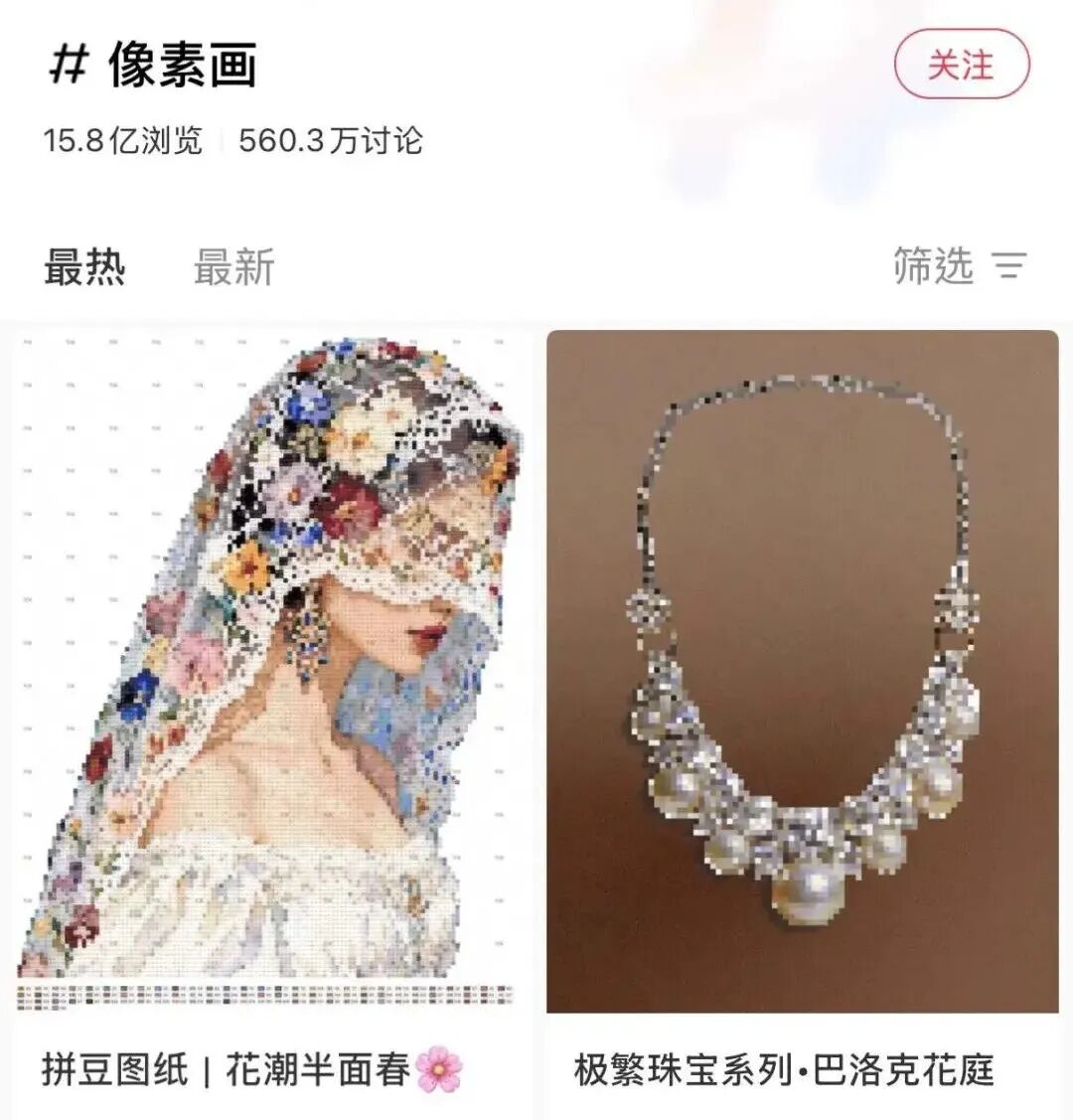Select the filter glyph beside 筛选 text
The height and width of the screenshot is (1120, 1073).
(1009, 266)
